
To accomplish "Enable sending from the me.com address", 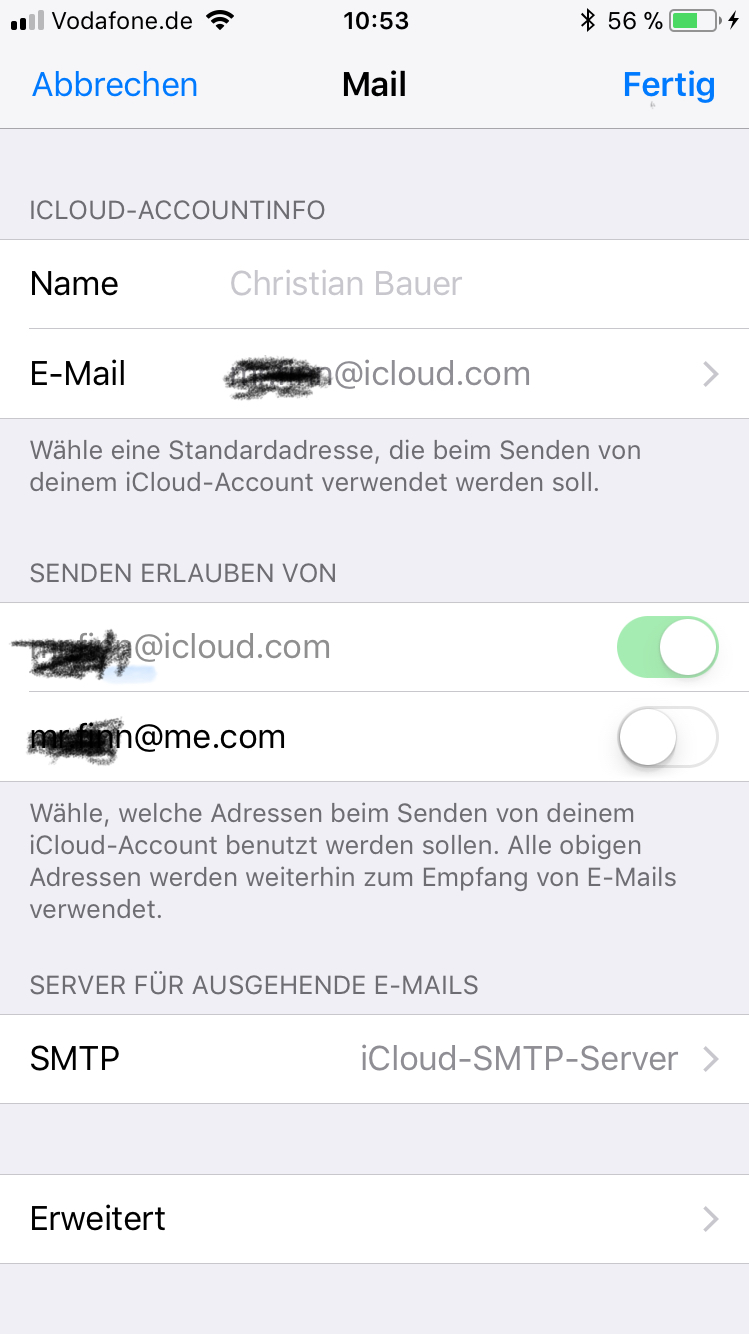I will click(667, 737).
